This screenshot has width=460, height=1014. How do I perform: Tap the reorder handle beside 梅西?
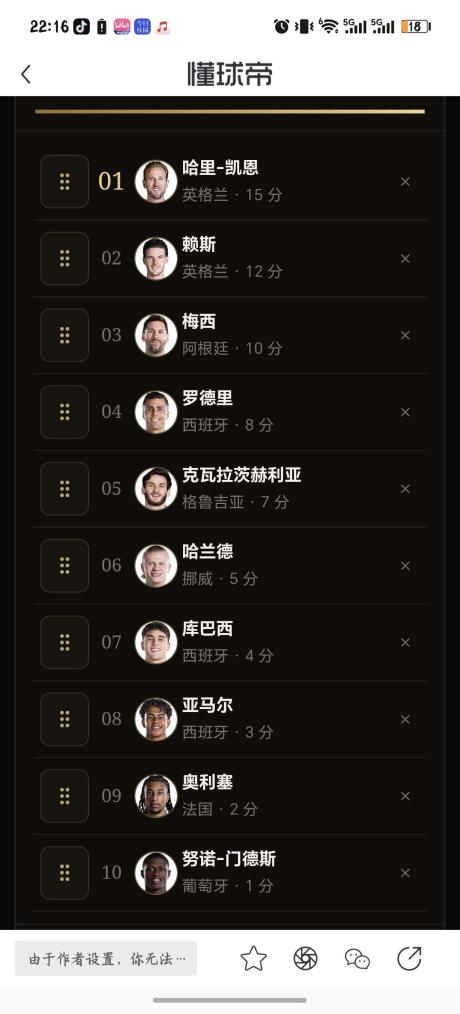[x=65, y=335]
